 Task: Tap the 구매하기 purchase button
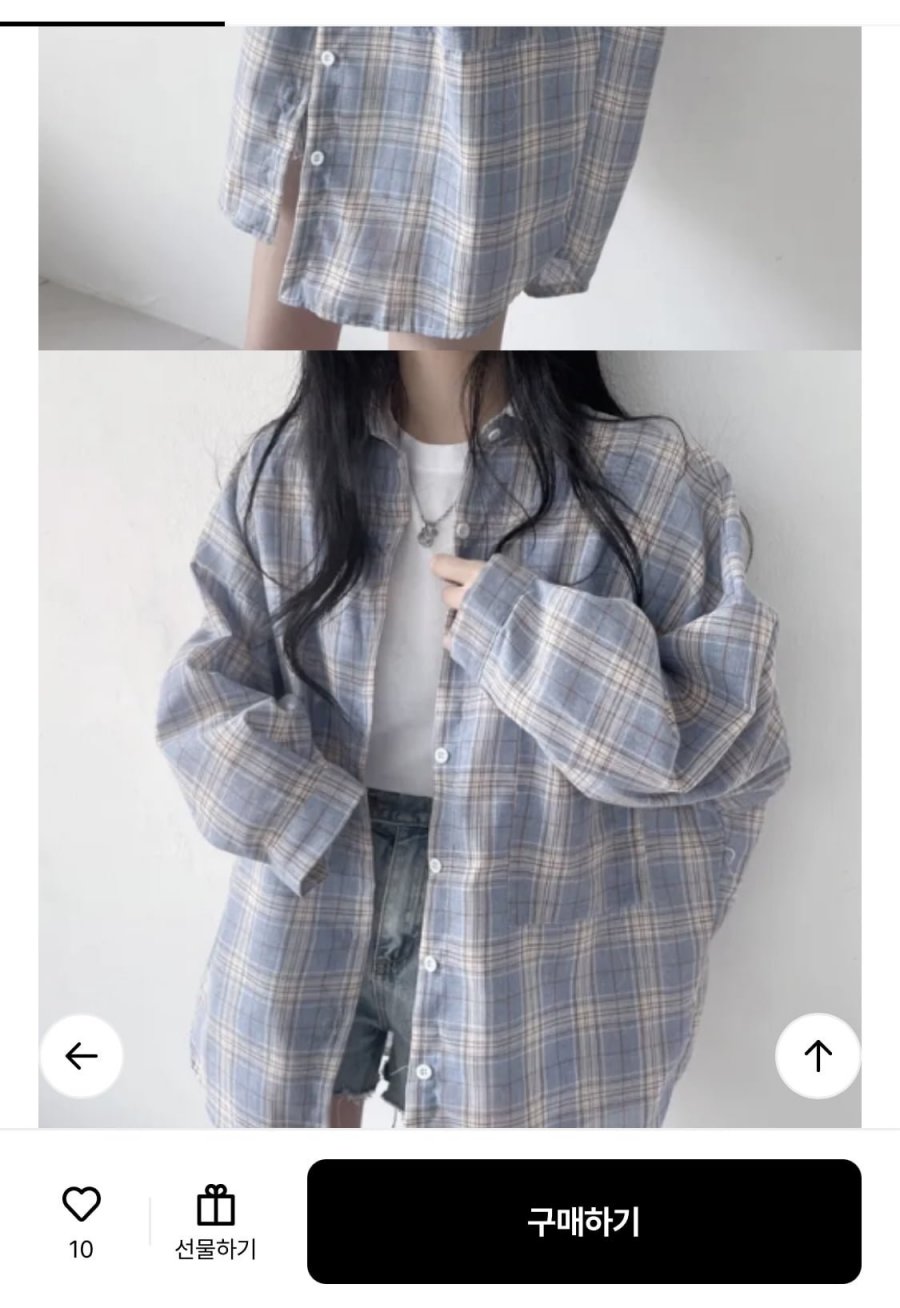click(583, 1221)
